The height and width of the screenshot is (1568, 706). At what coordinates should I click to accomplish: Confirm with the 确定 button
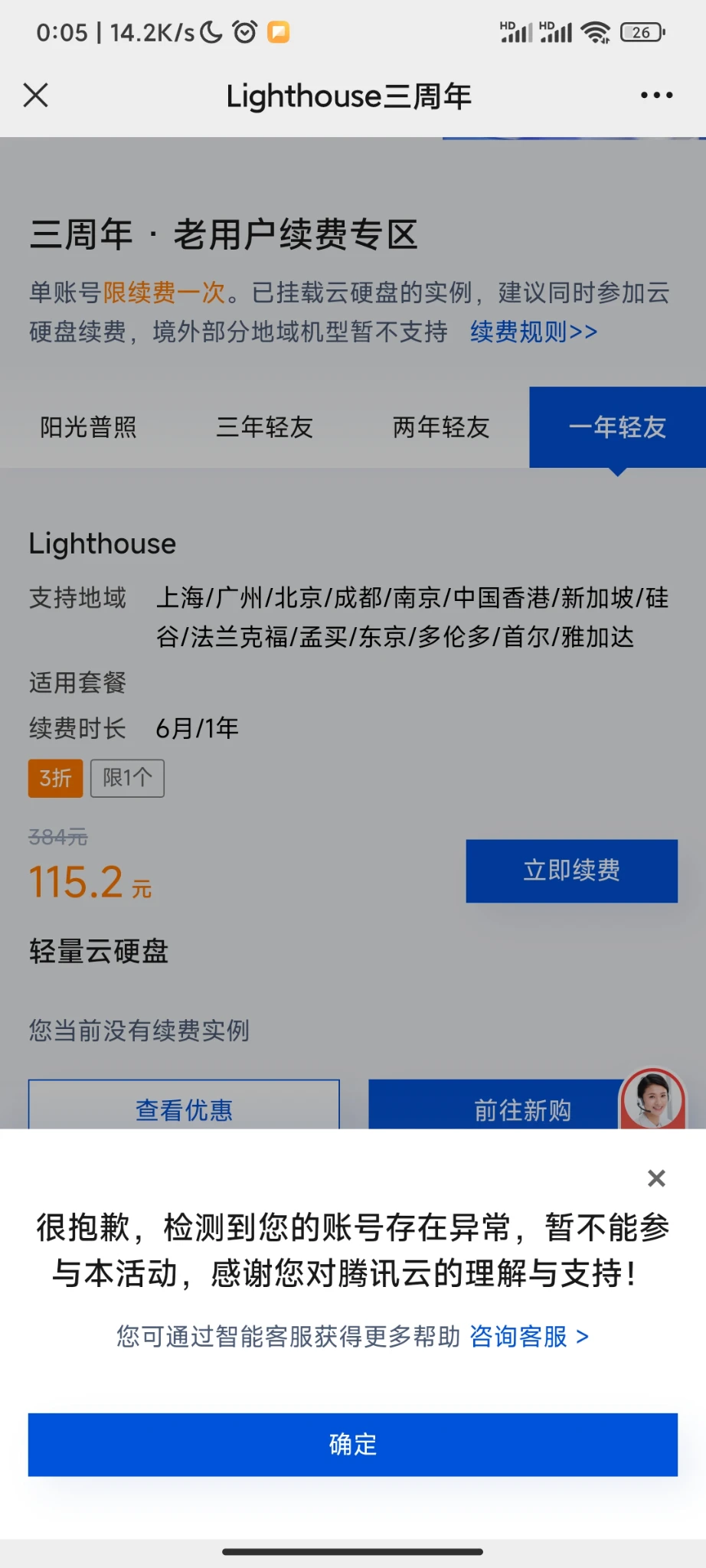coord(353,1444)
